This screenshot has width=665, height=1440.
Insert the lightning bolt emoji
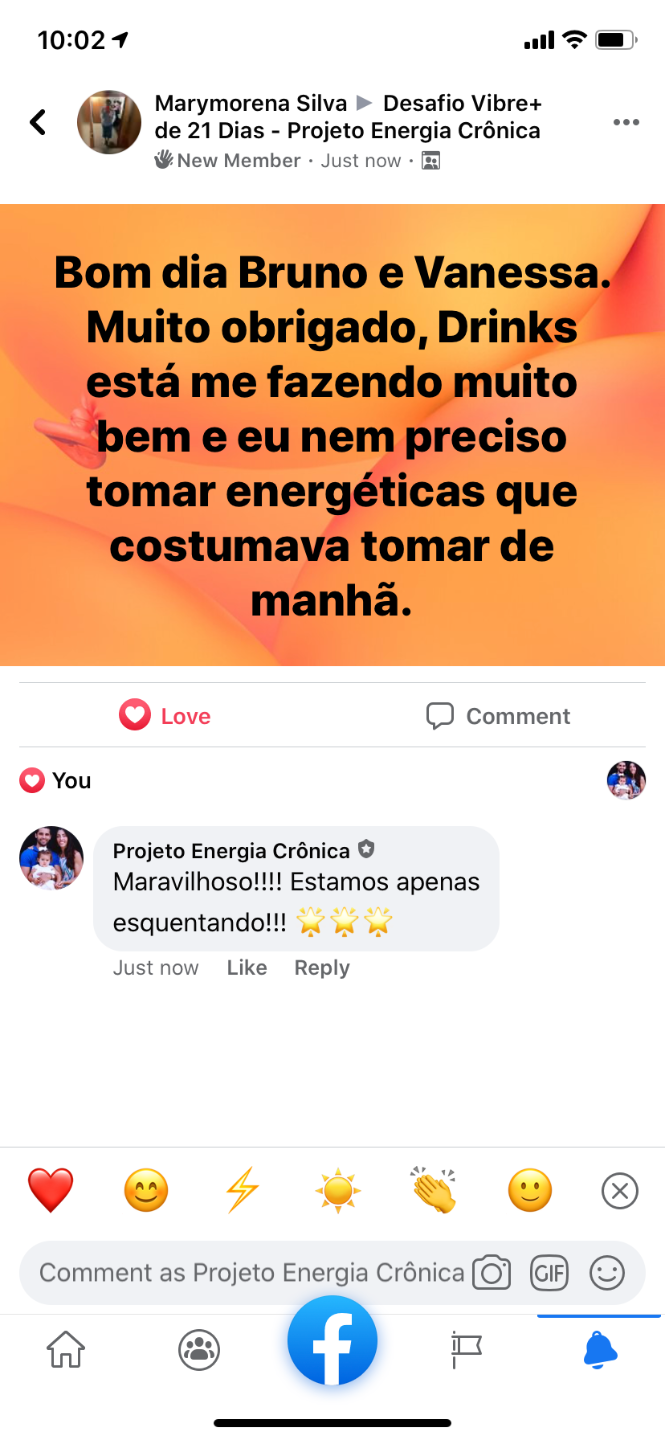241,1191
